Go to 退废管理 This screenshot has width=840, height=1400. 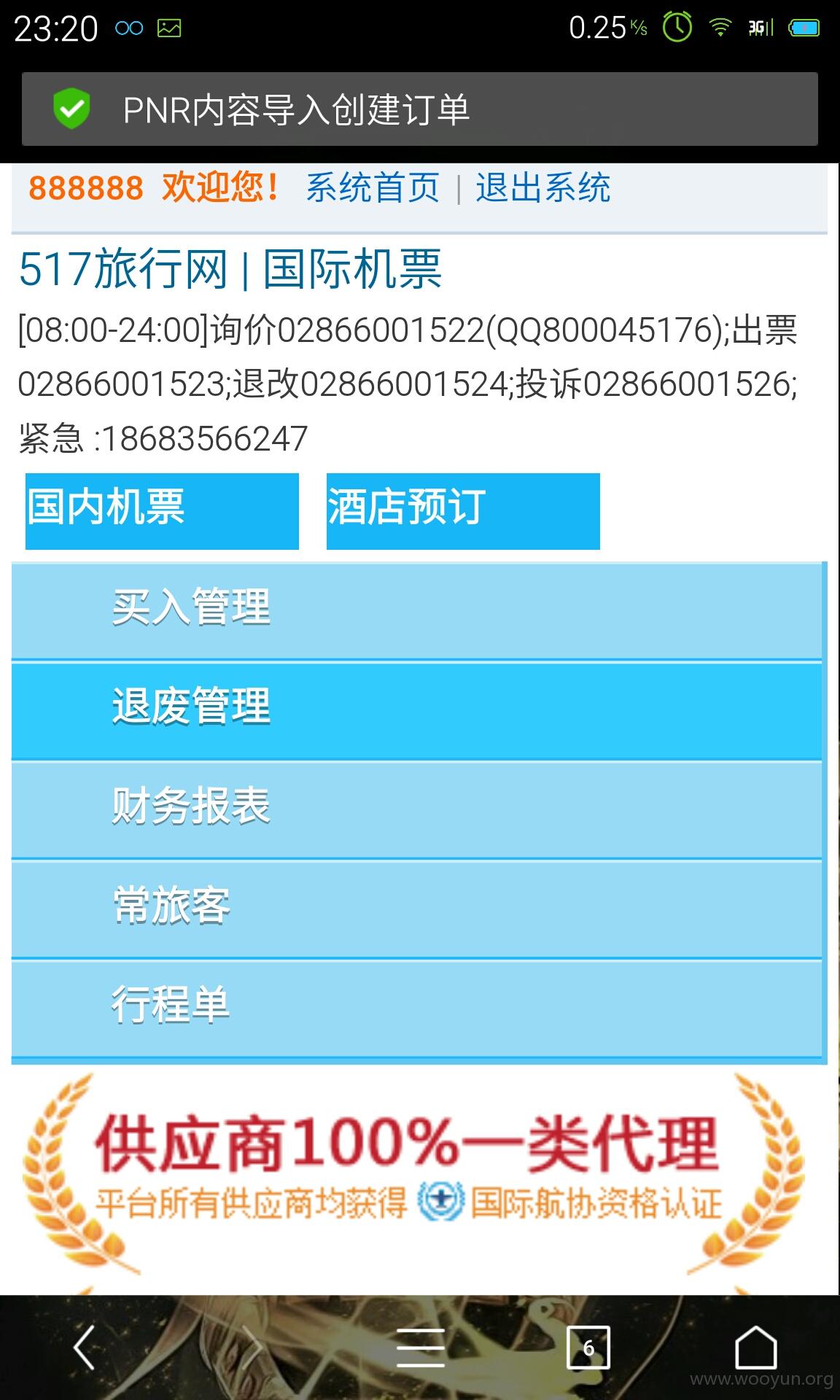tap(416, 710)
